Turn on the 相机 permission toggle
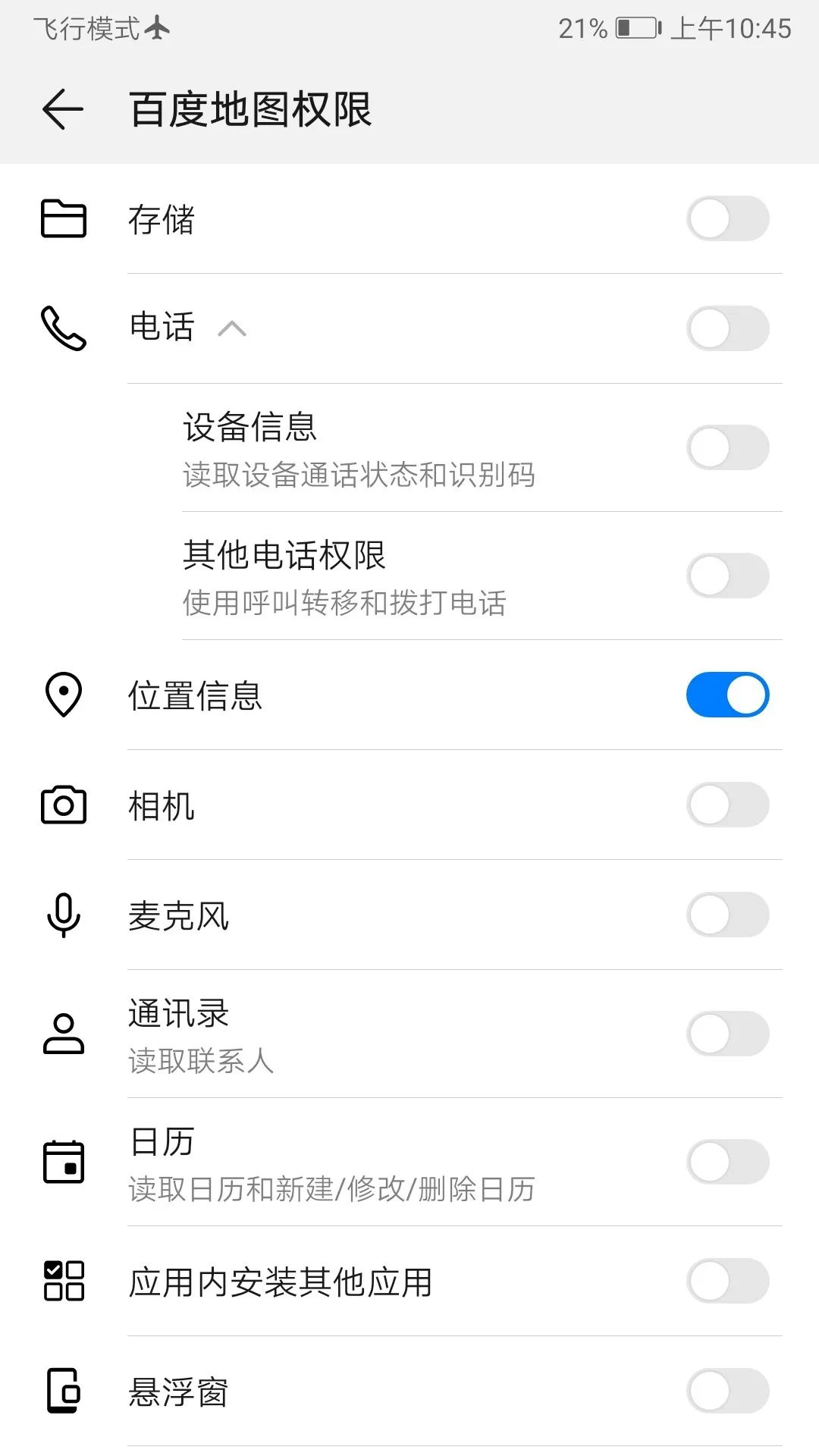 coord(727,805)
